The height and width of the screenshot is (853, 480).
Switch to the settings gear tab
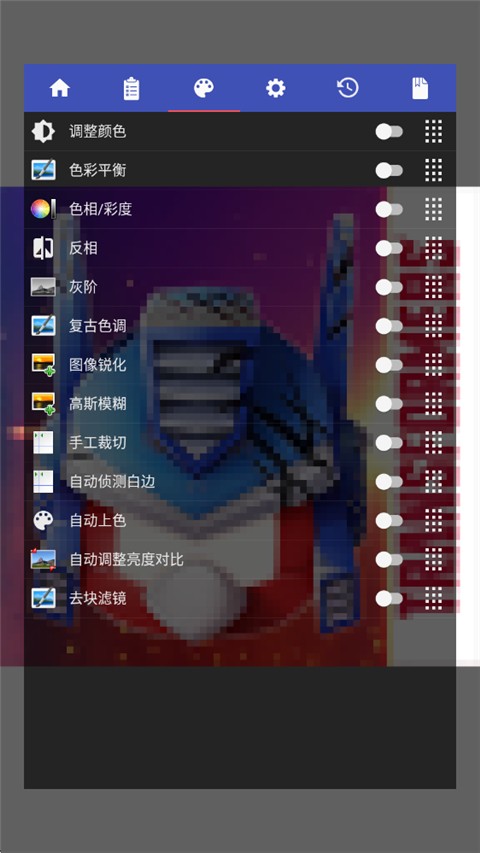point(275,88)
